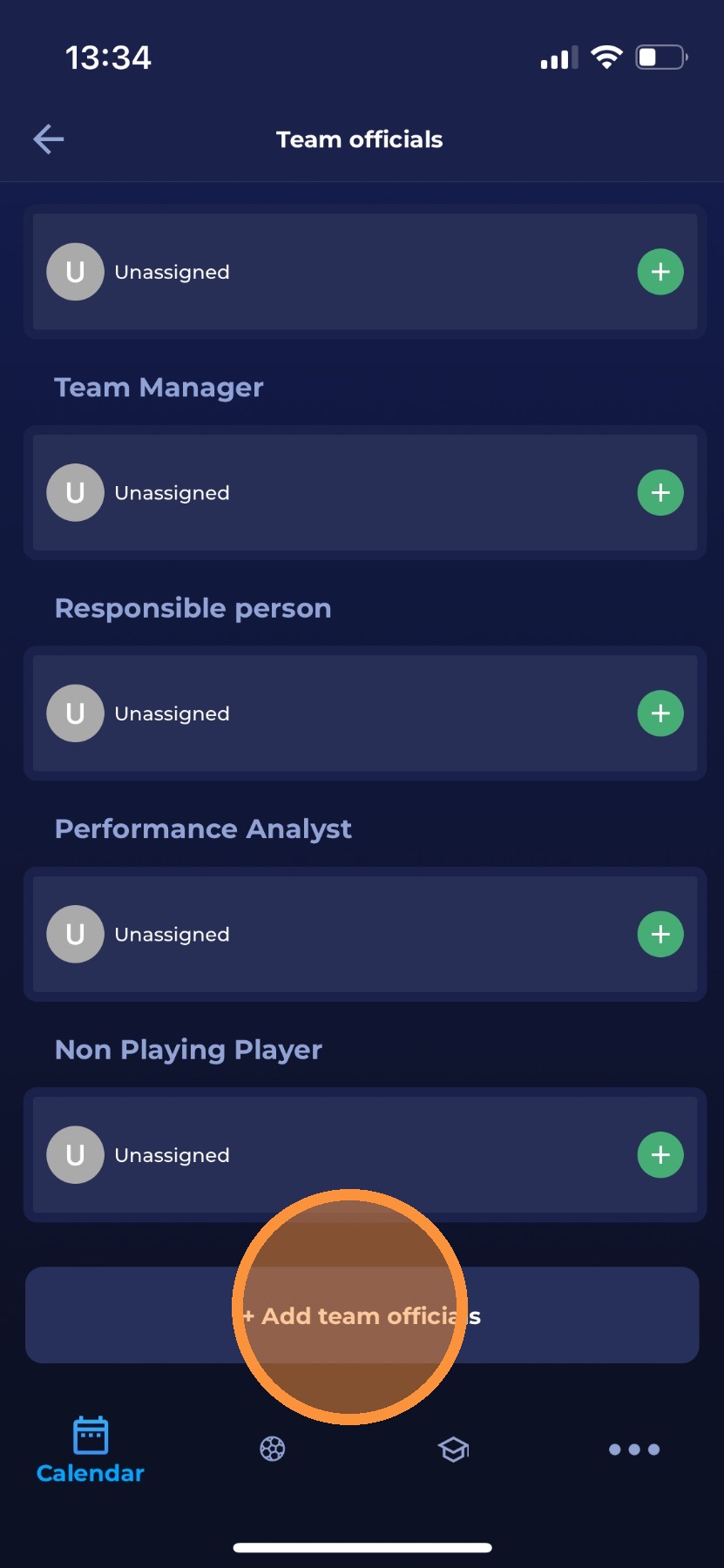Assign a Non Playing Player
Screen dimensions: 724x1568
point(660,1155)
